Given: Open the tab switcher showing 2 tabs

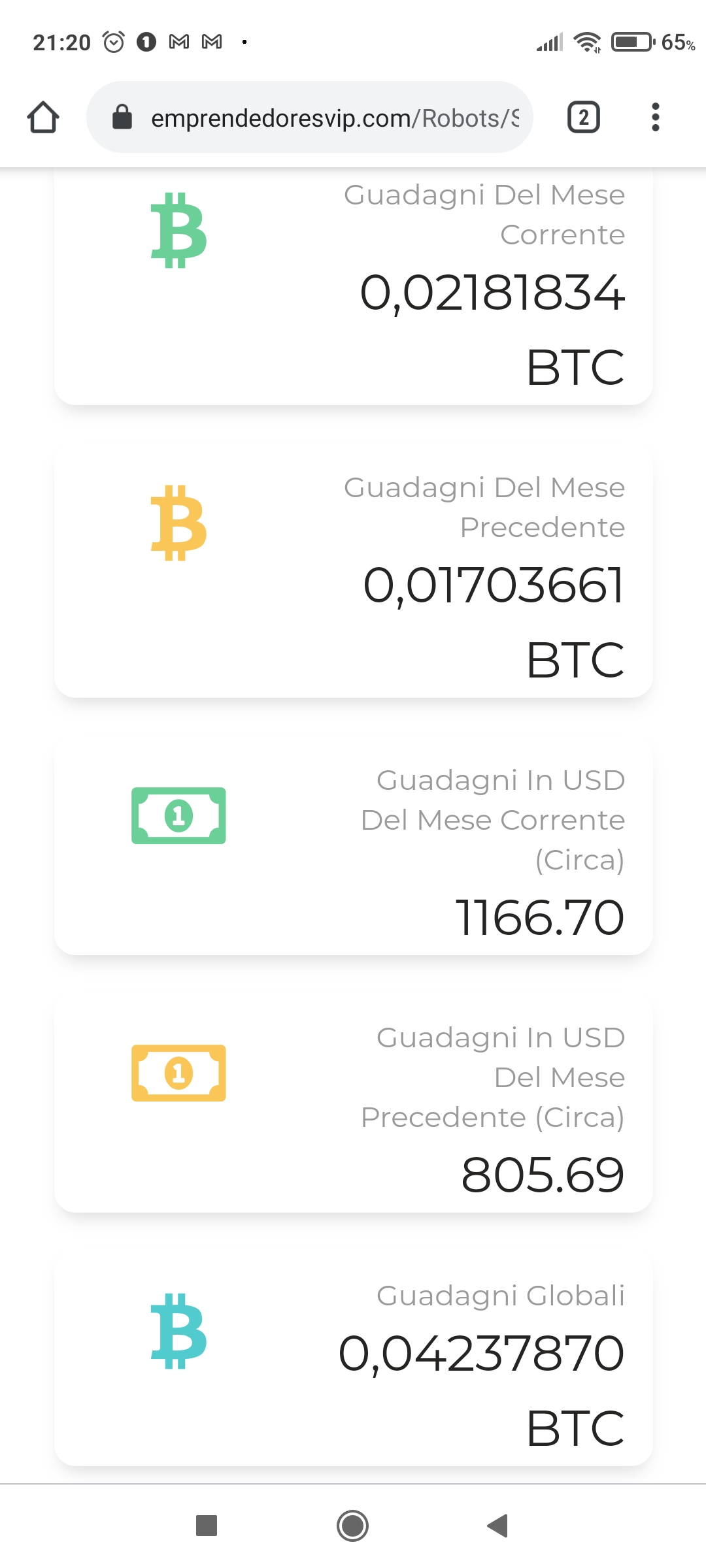Looking at the screenshot, I should click(583, 118).
